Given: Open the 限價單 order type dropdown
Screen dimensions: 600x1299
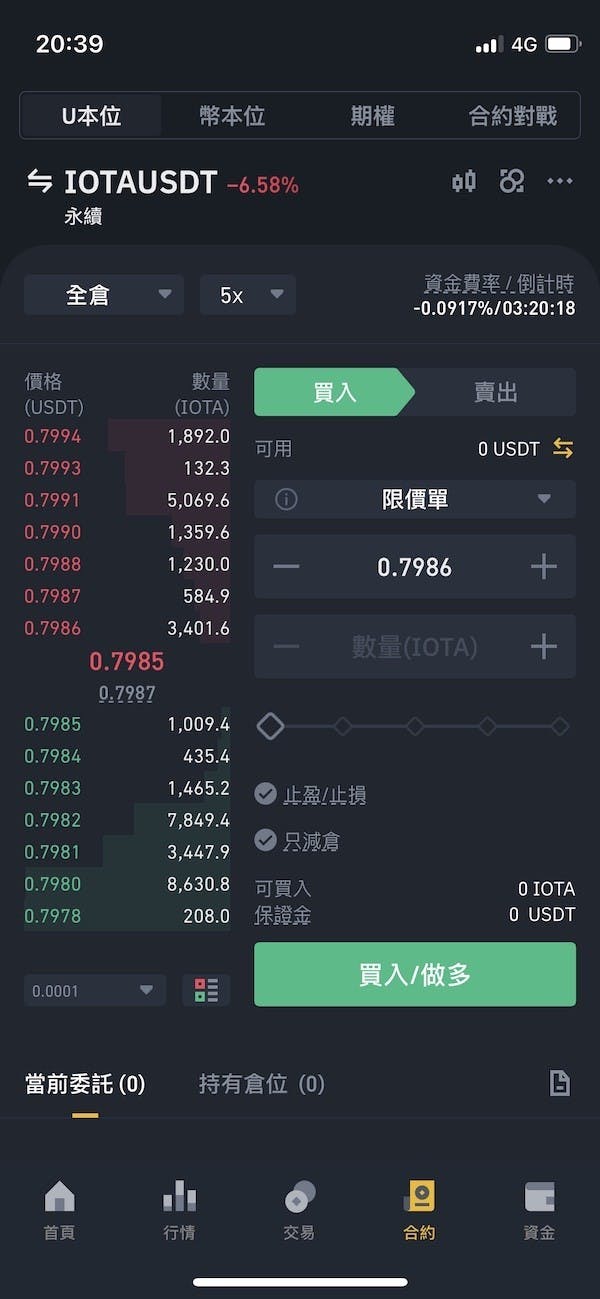Looking at the screenshot, I should tap(415, 499).
